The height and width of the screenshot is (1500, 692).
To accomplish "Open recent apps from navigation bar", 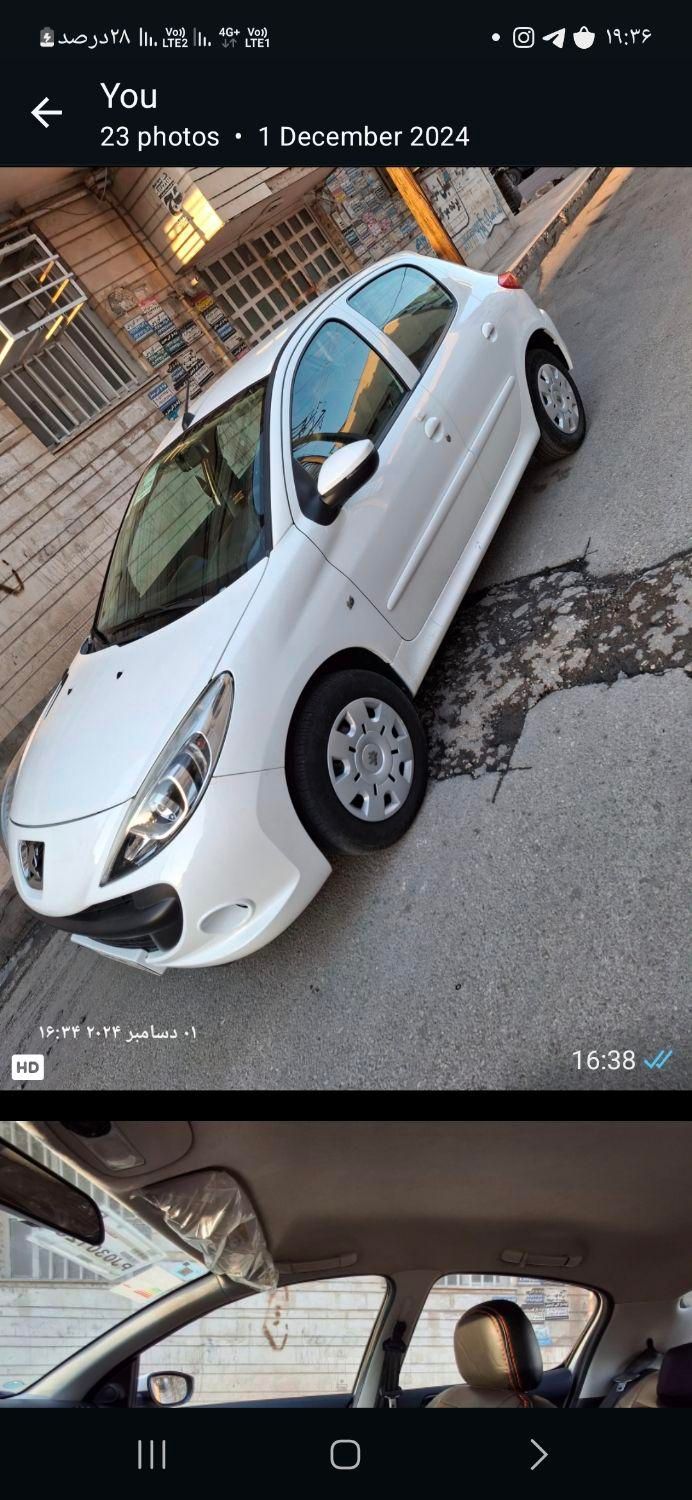I will [x=152, y=1454].
